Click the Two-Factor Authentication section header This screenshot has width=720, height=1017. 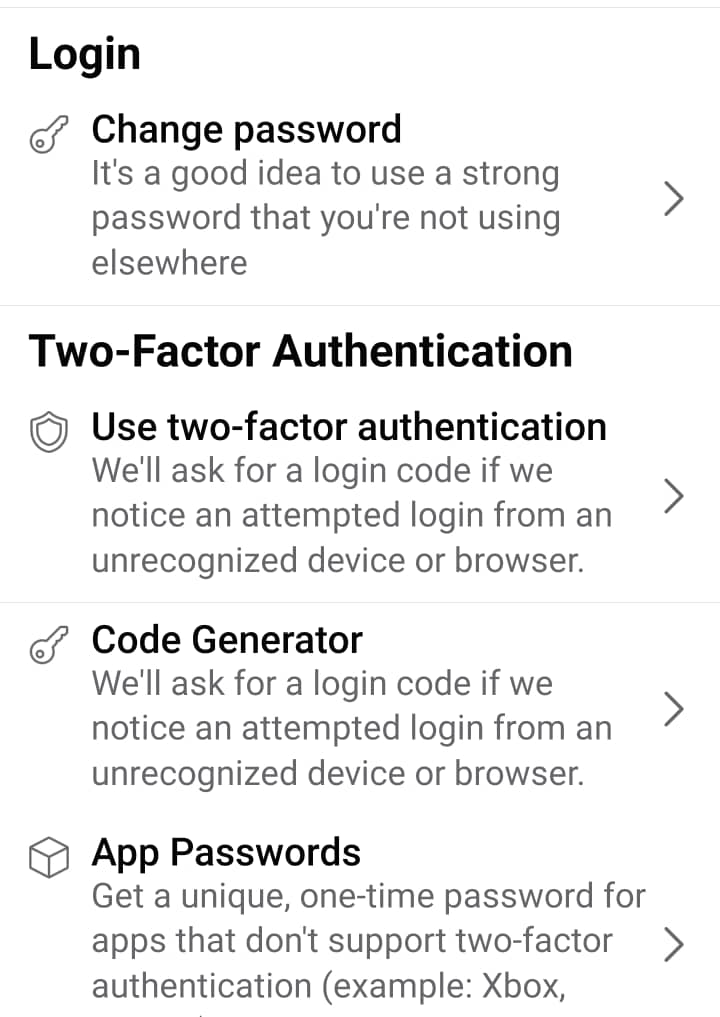pyautogui.click(x=301, y=351)
